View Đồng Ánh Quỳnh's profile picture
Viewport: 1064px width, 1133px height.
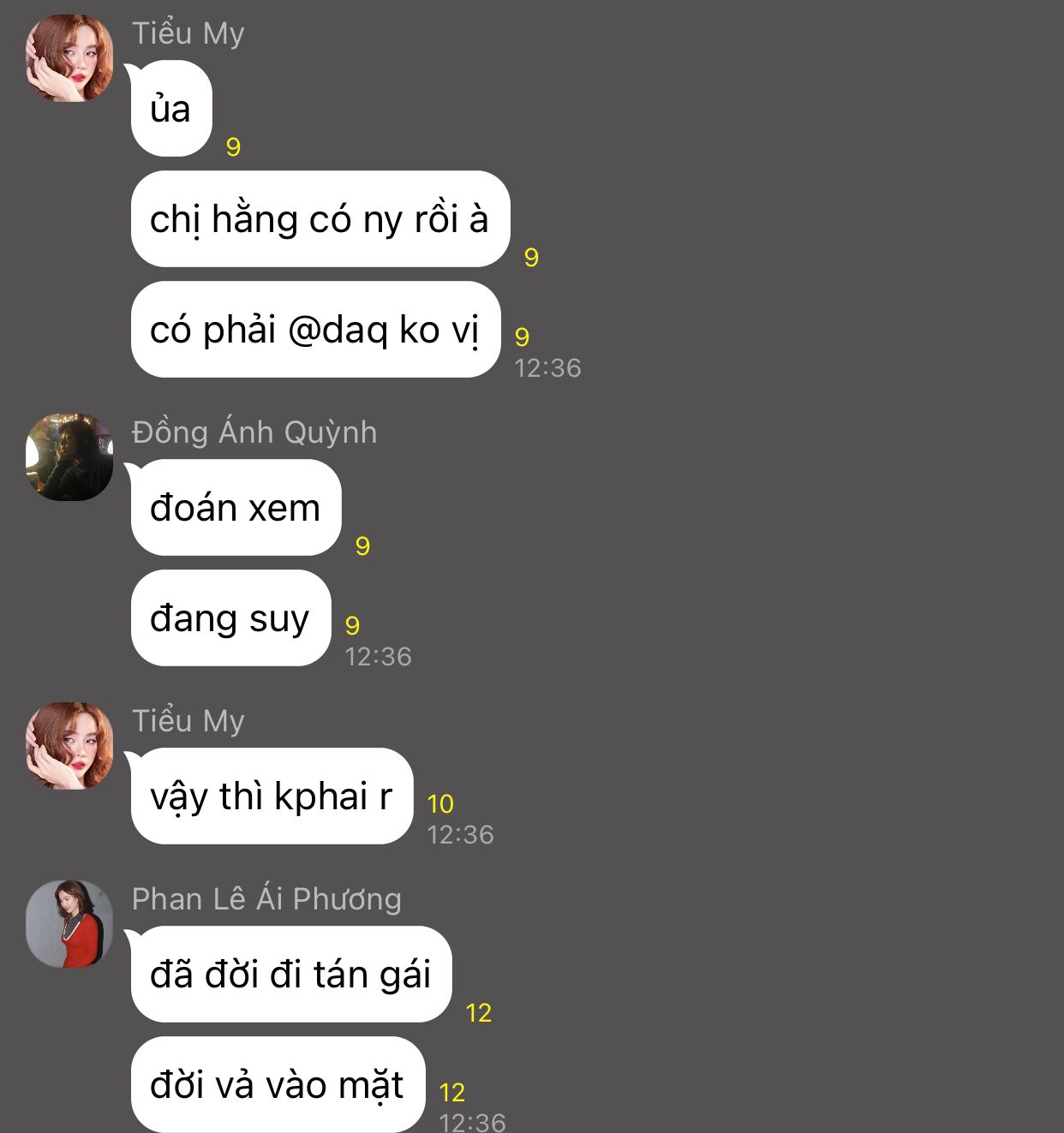(x=69, y=457)
